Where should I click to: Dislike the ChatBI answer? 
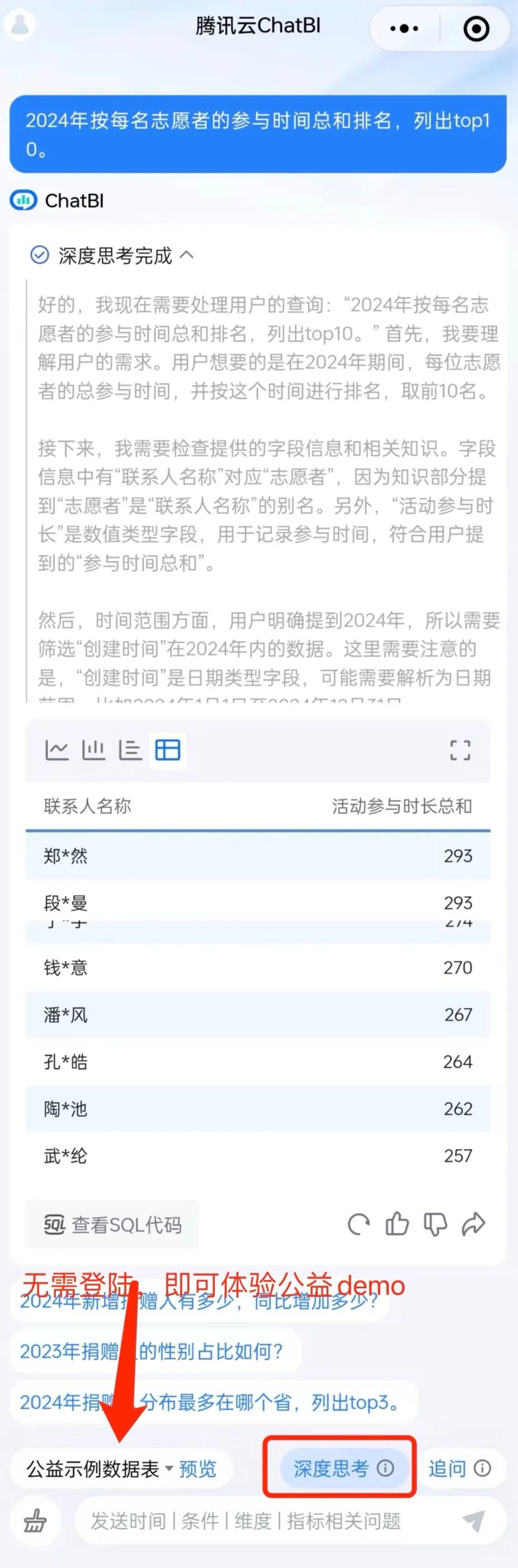click(435, 1224)
